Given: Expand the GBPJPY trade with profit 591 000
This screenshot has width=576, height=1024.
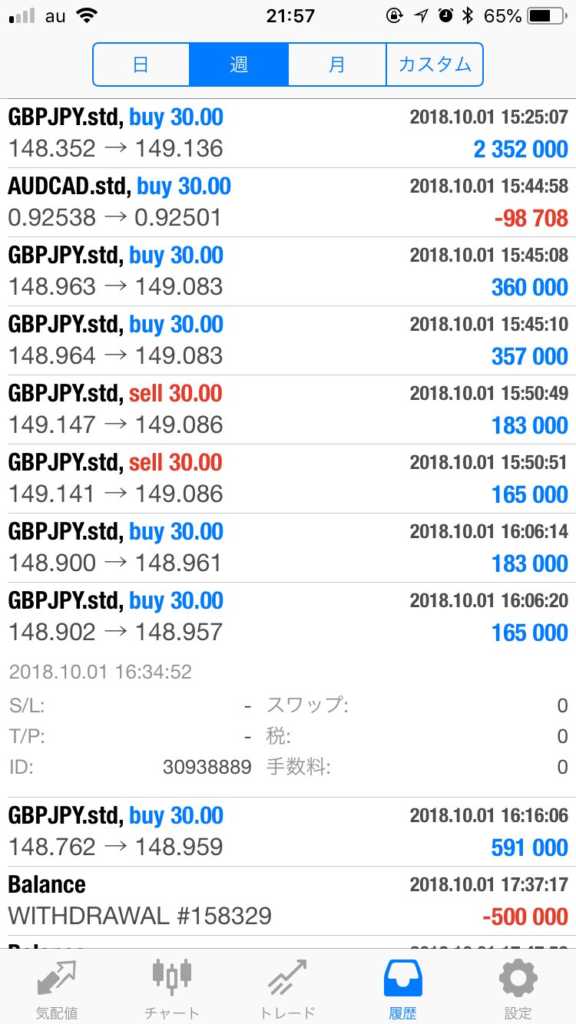Looking at the screenshot, I should tap(288, 832).
